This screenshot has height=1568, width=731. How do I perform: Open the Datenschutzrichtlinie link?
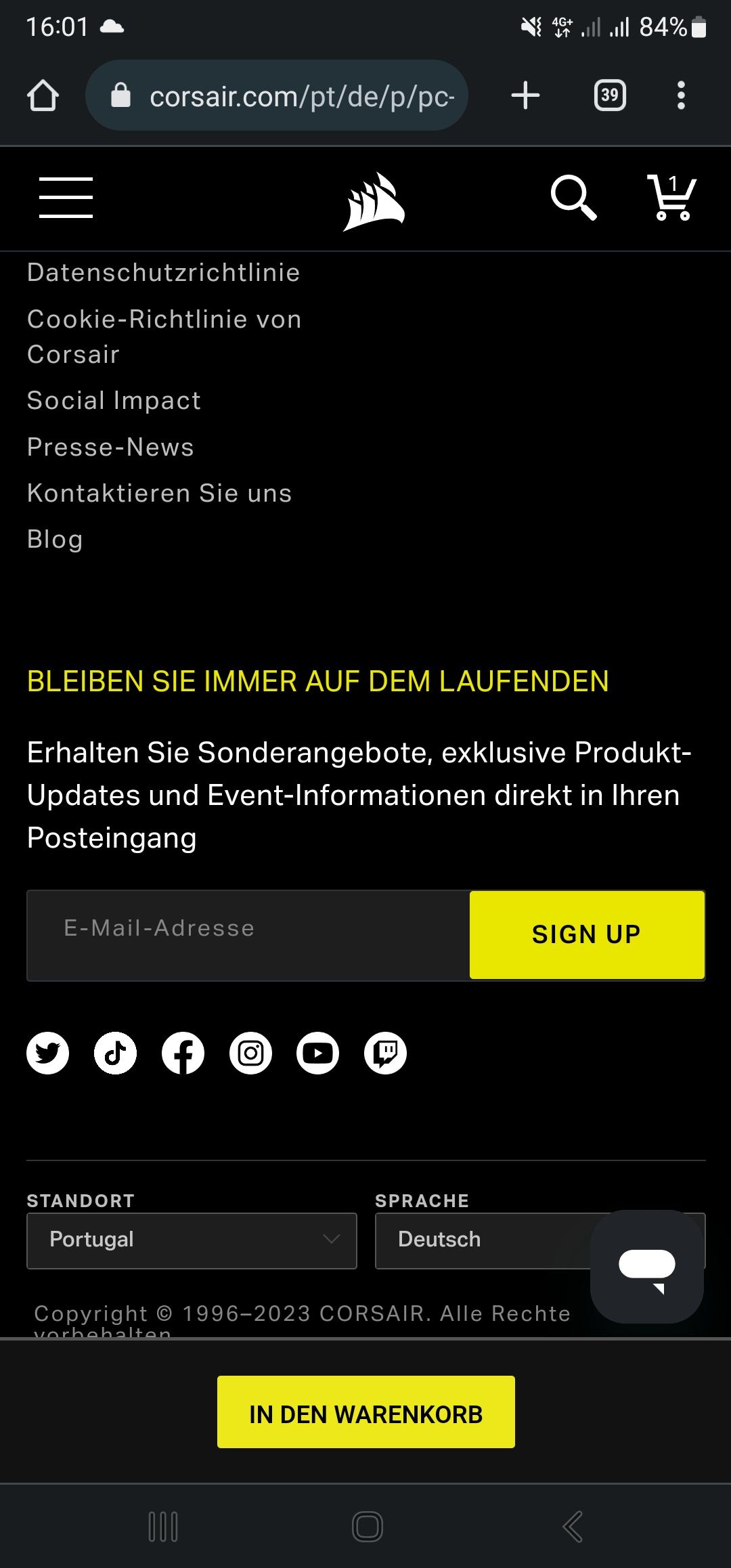click(163, 273)
